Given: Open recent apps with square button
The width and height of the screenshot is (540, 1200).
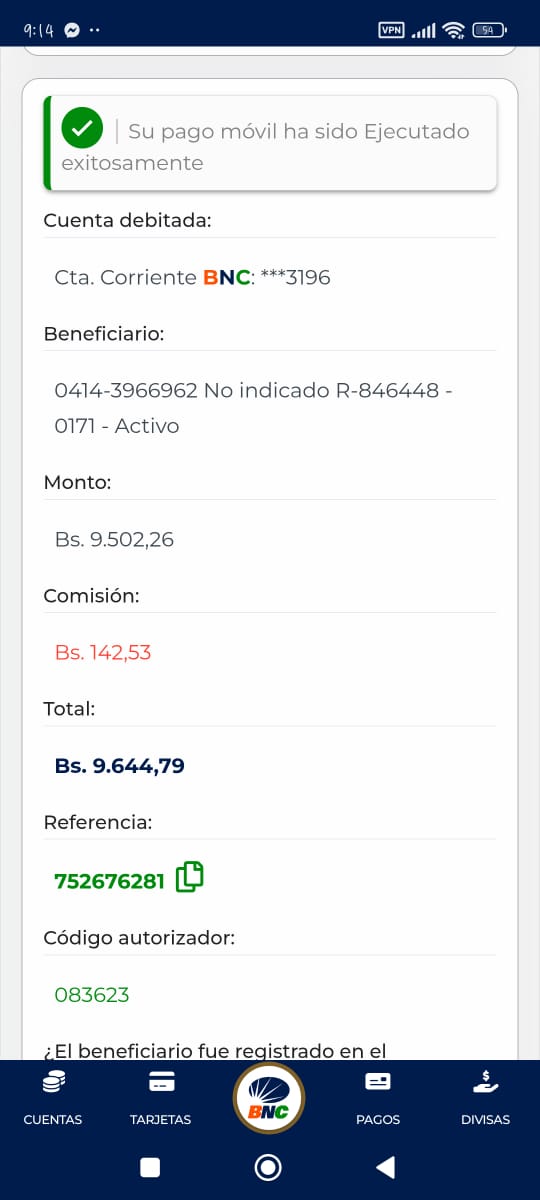Looking at the screenshot, I should (150, 1167).
